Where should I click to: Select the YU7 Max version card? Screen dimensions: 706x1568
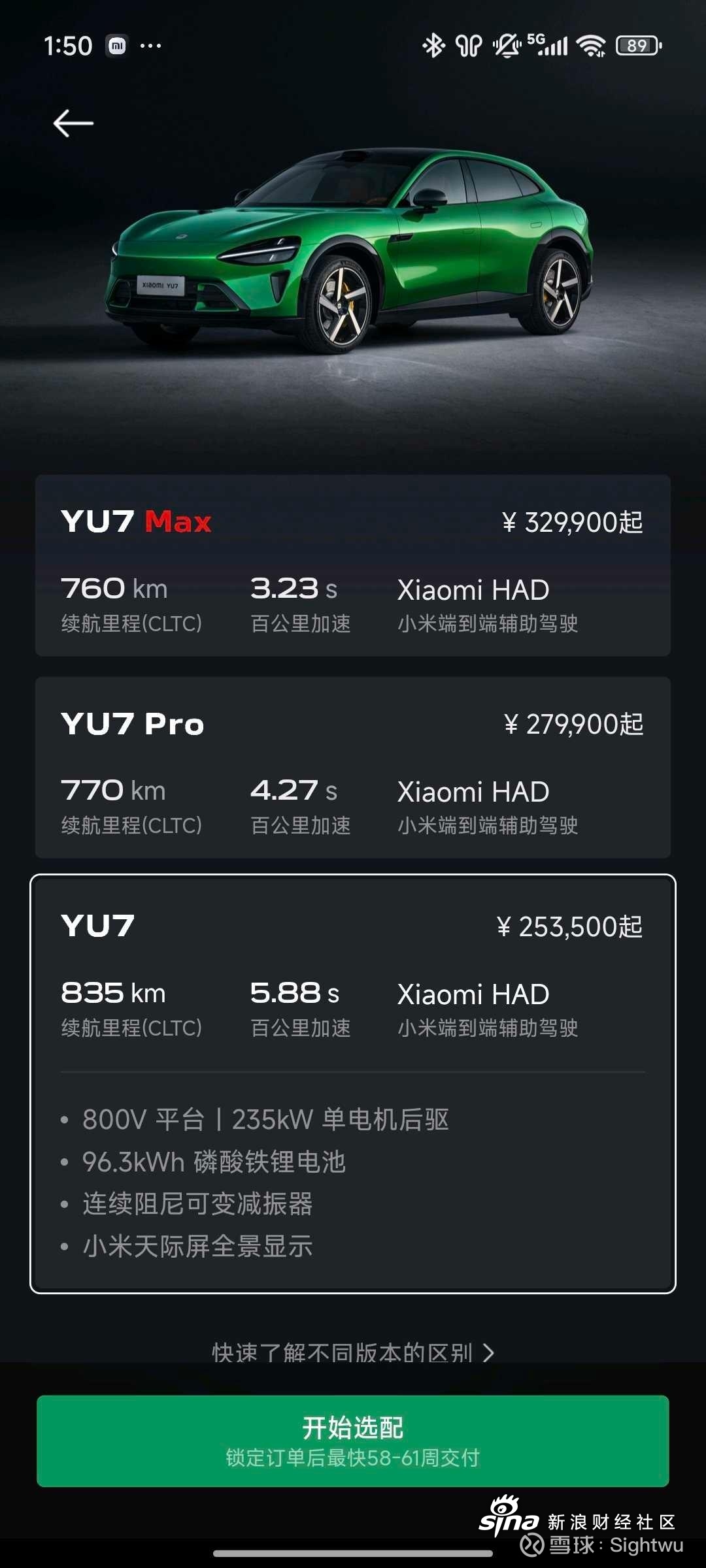(x=353, y=566)
